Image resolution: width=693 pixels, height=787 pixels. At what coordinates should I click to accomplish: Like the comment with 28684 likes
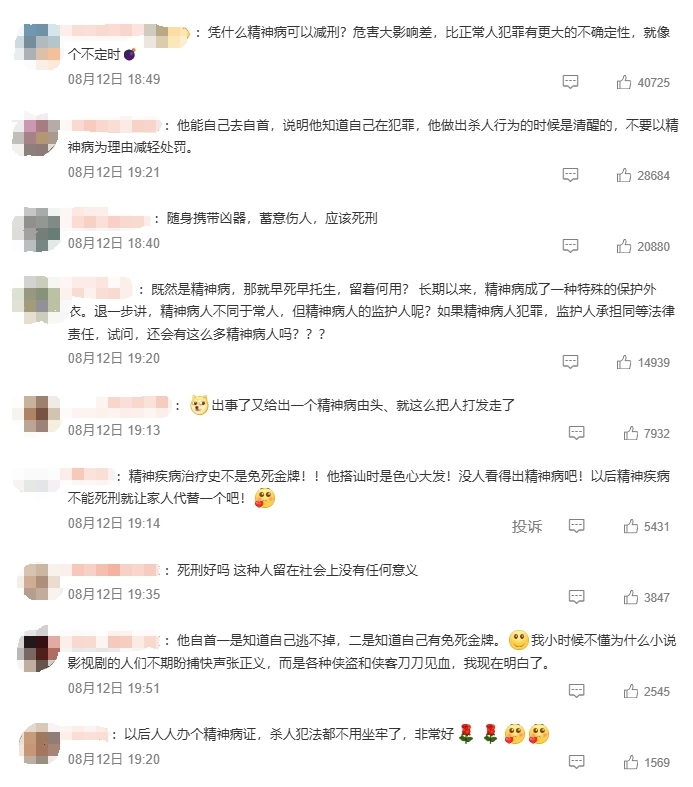(x=624, y=175)
